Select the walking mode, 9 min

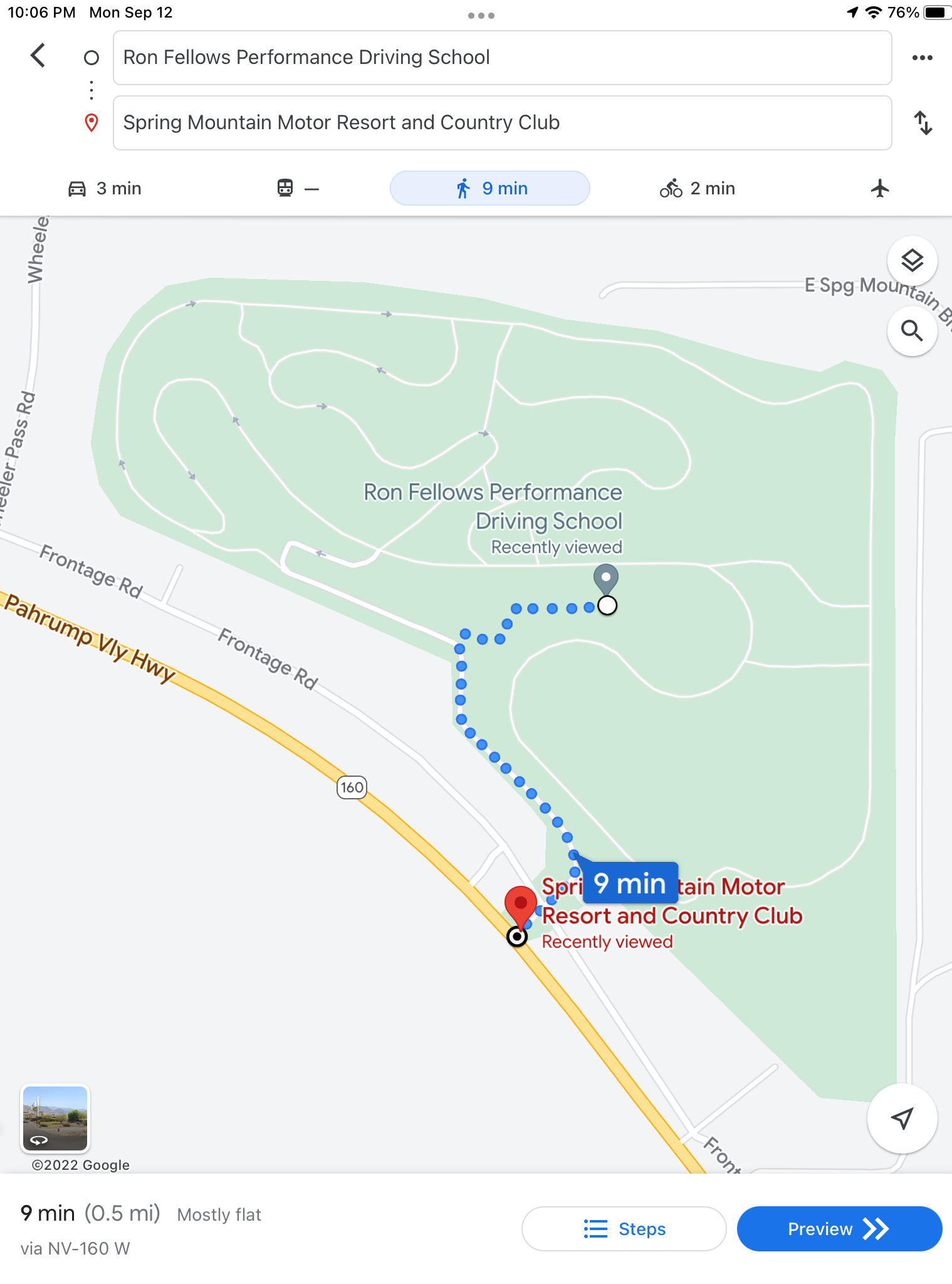(489, 189)
